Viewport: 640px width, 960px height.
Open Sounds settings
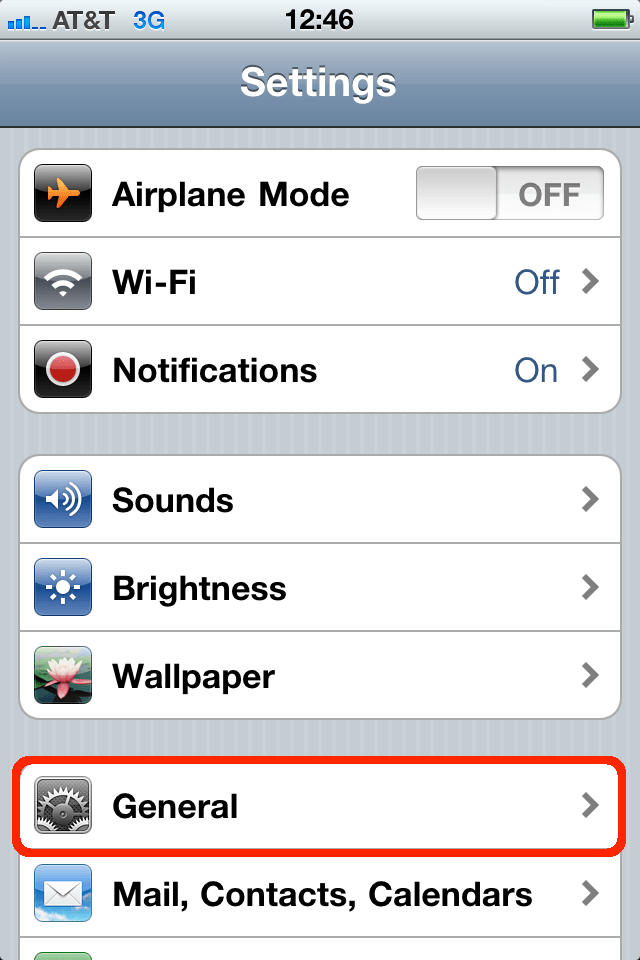pos(320,500)
